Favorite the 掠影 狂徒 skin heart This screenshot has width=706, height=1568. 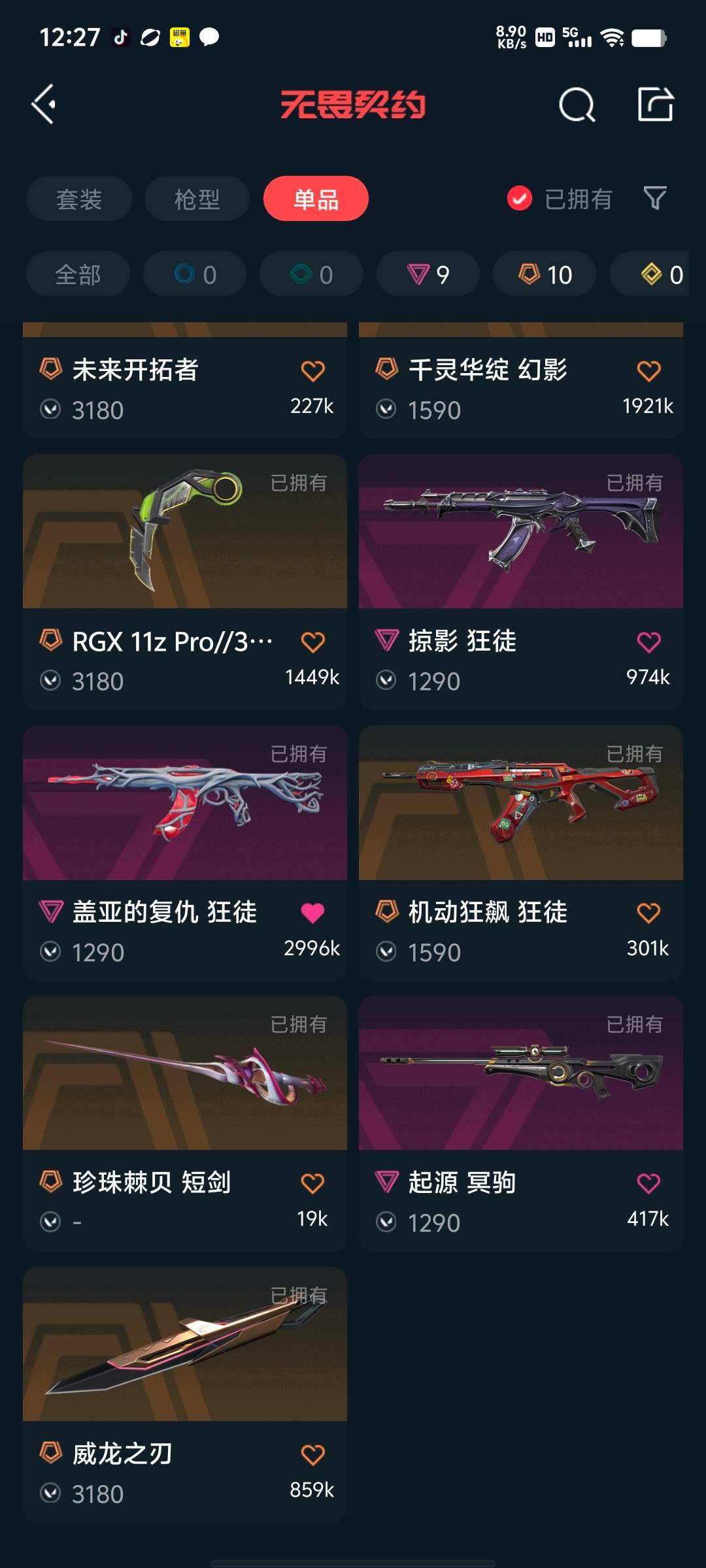point(647,642)
